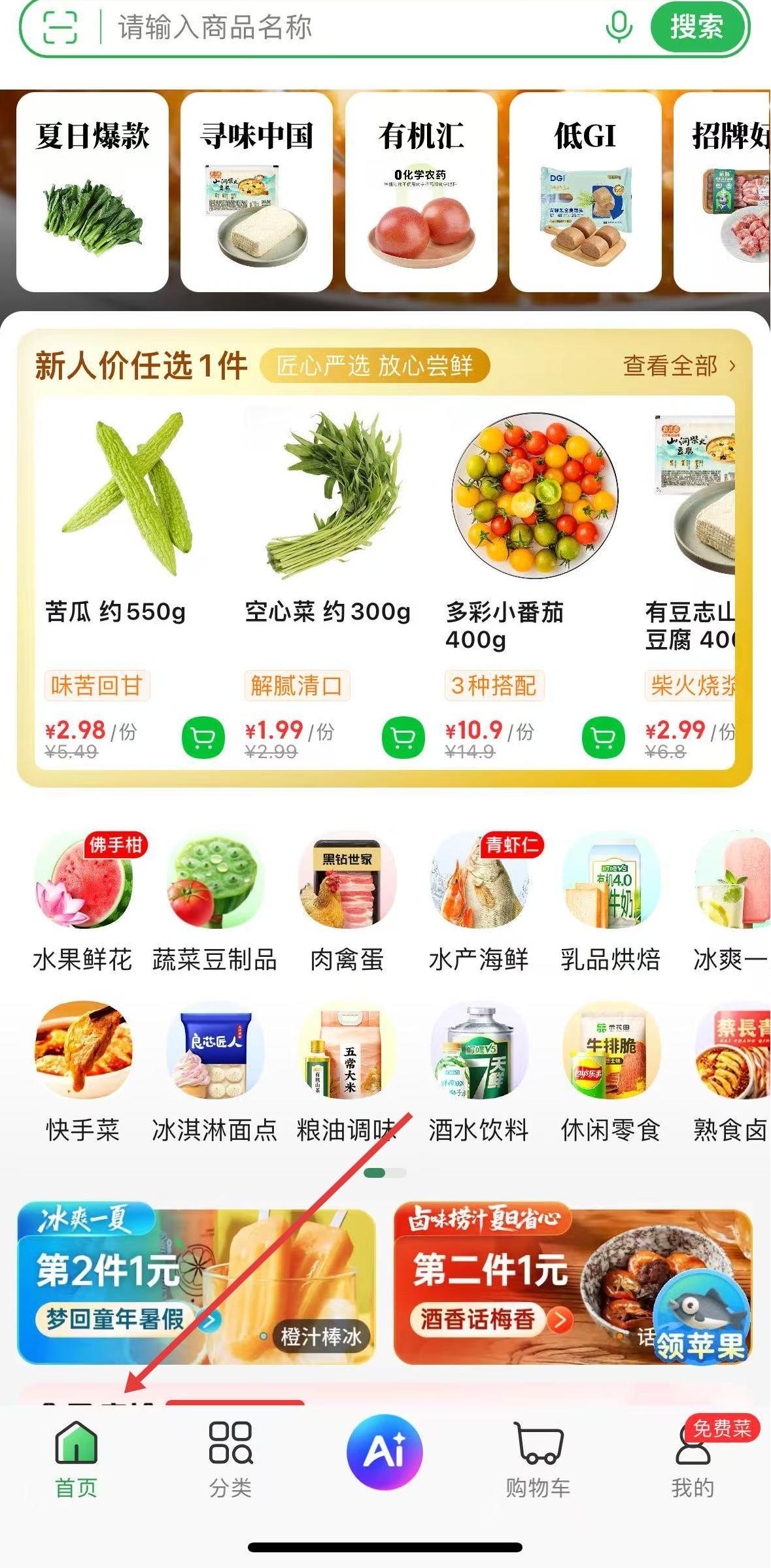This screenshot has height=1568, width=771.
Task: Open the 夏日爆款 card
Action: (92, 192)
